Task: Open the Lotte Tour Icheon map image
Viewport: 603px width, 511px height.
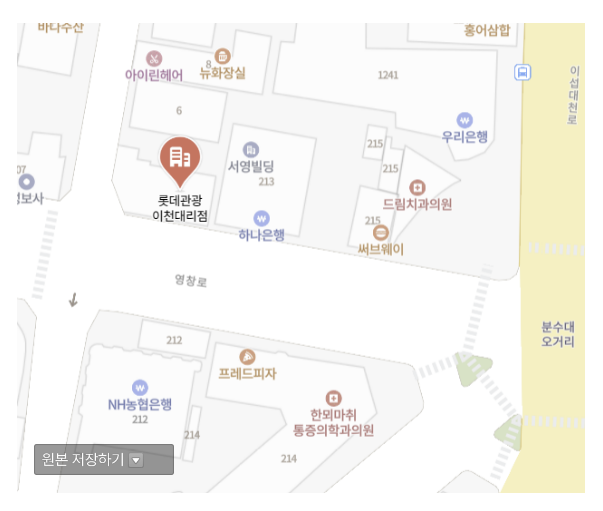Action: (x=300, y=250)
